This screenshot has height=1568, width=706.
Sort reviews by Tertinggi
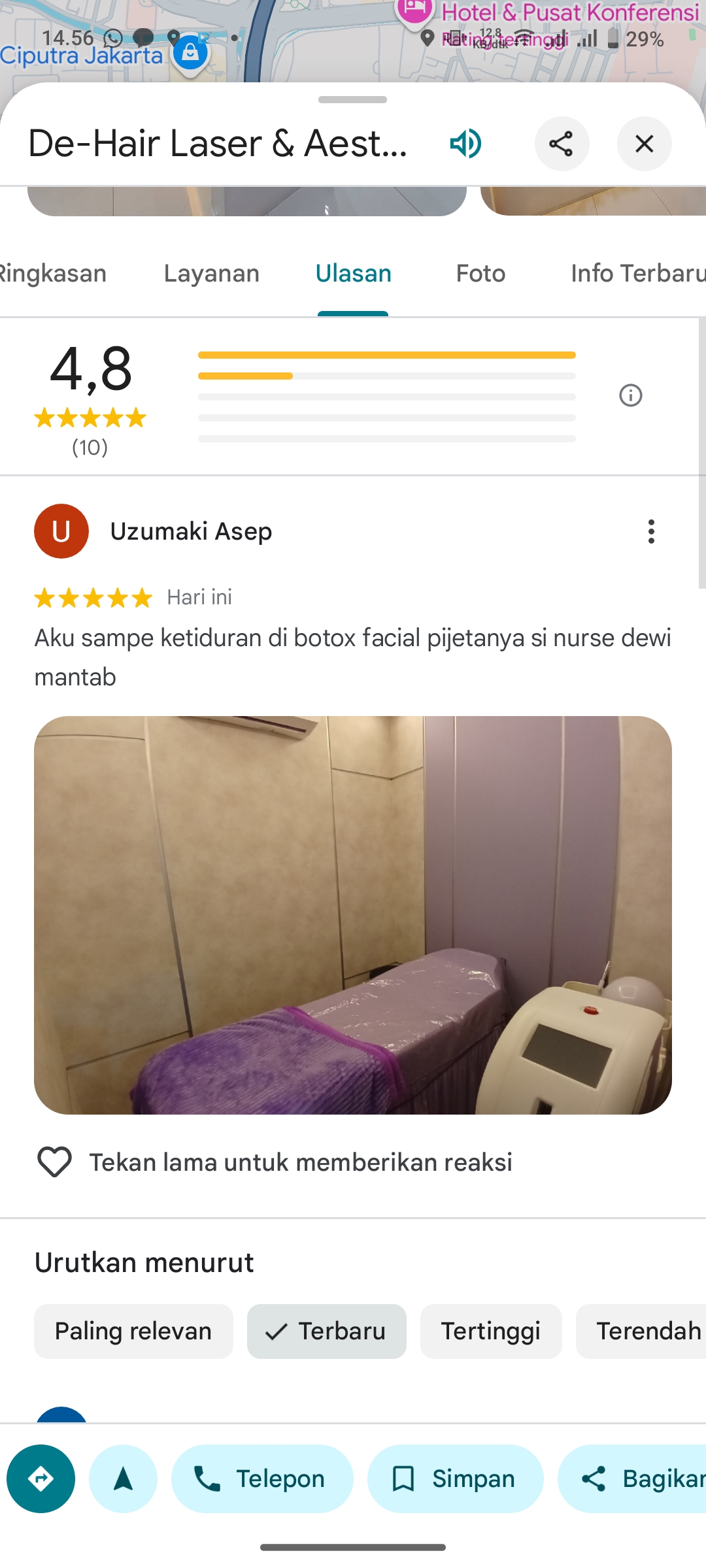tap(491, 1331)
